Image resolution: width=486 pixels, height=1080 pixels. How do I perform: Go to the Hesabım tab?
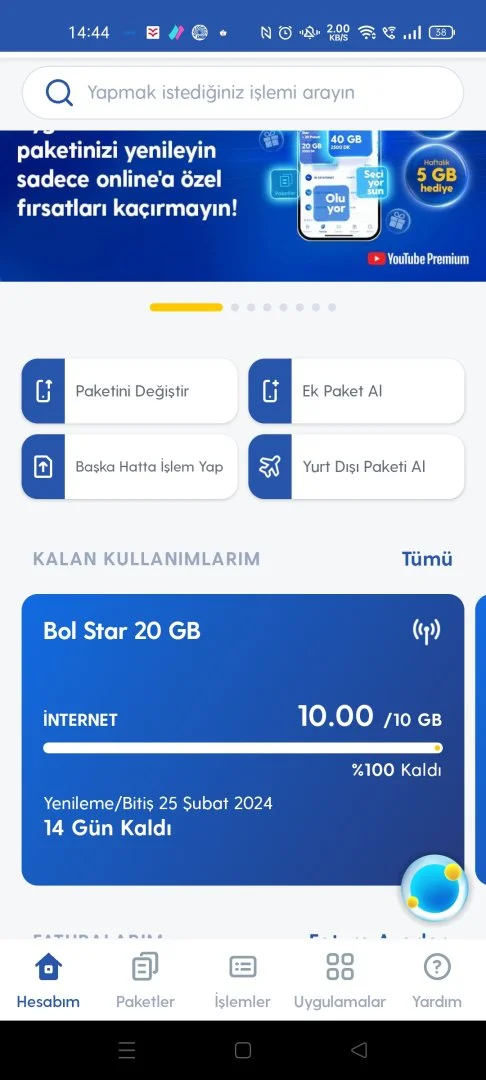point(48,981)
